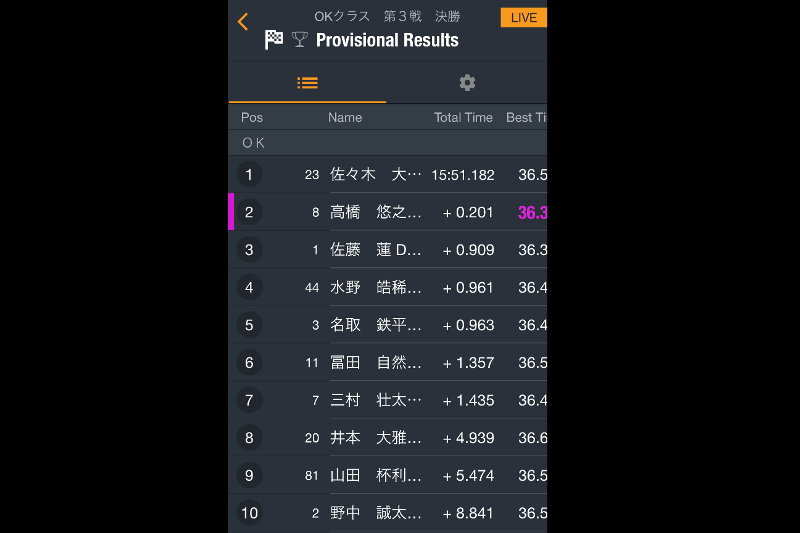Open driver 佐藤 in position 3
The image size is (800, 533).
376,250
